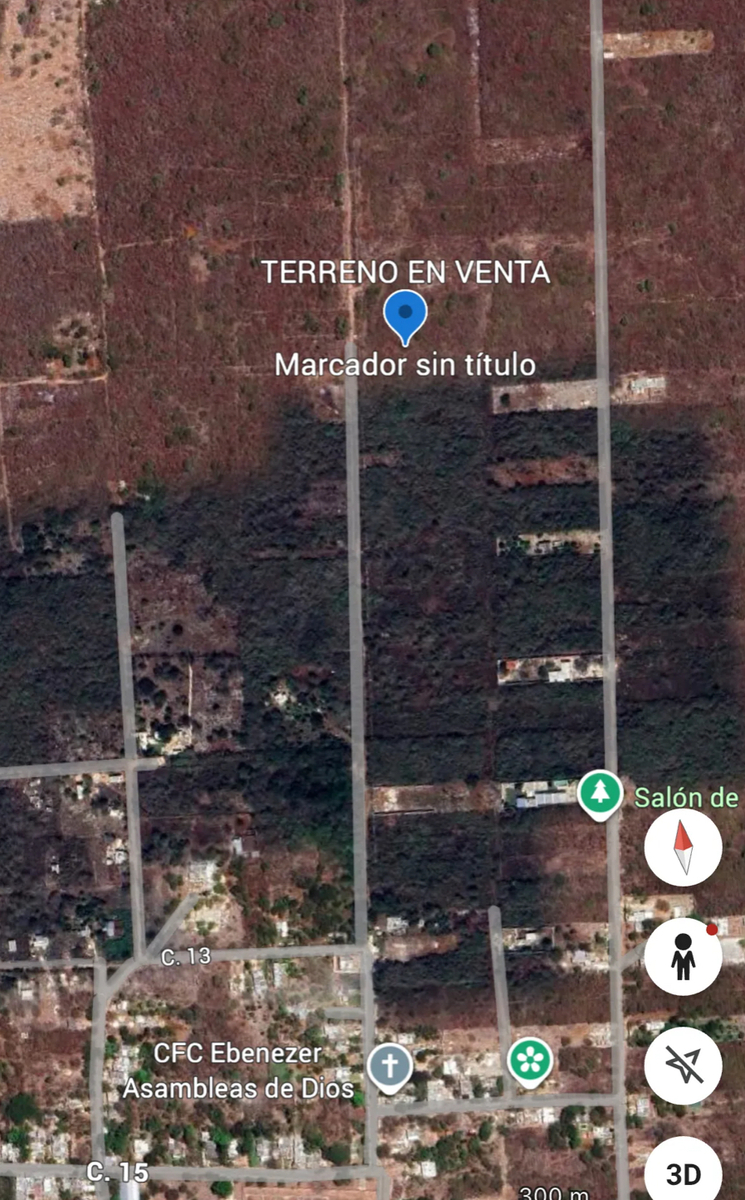
Task: Select the blue TERRENO EN VENTA marker pin
Action: 405,315
